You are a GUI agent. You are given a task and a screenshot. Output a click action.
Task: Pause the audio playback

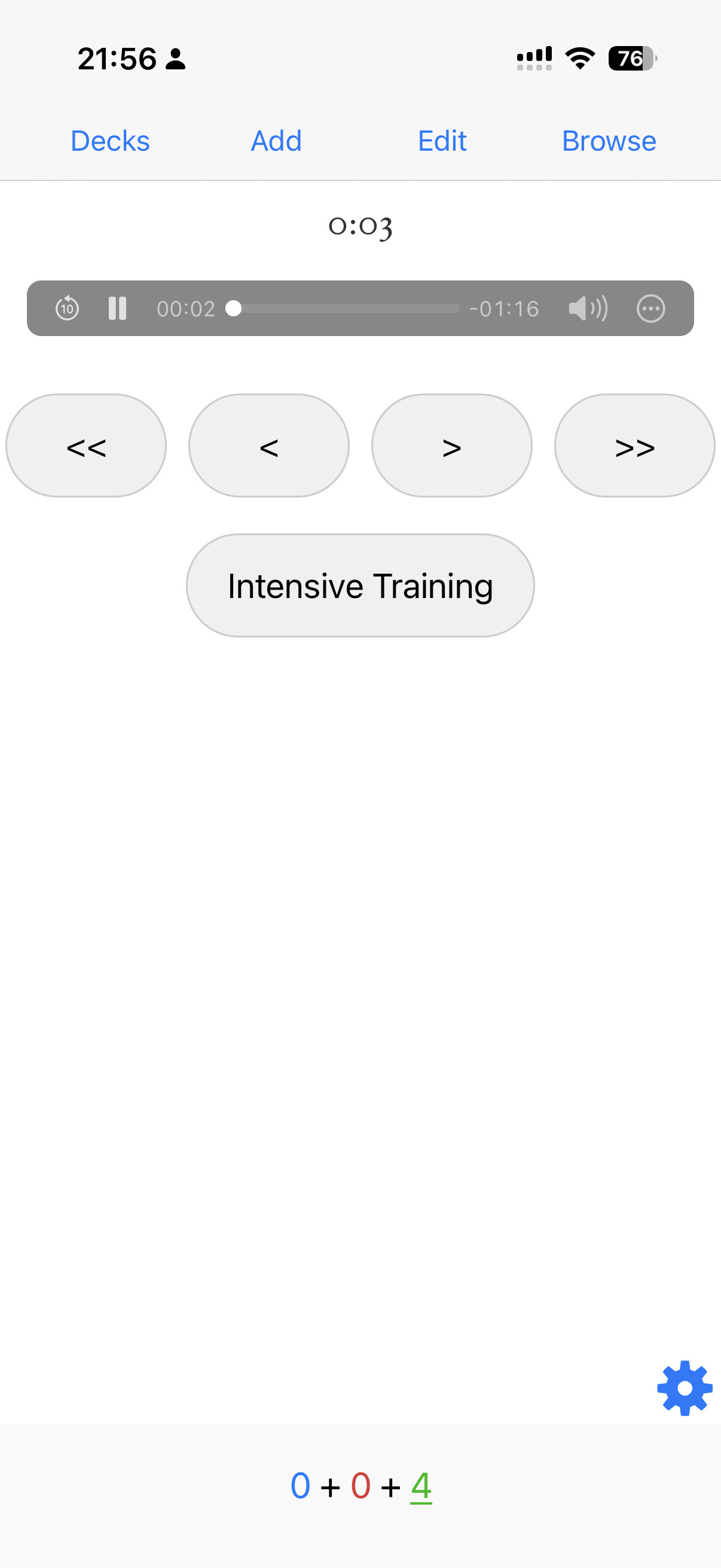[117, 308]
